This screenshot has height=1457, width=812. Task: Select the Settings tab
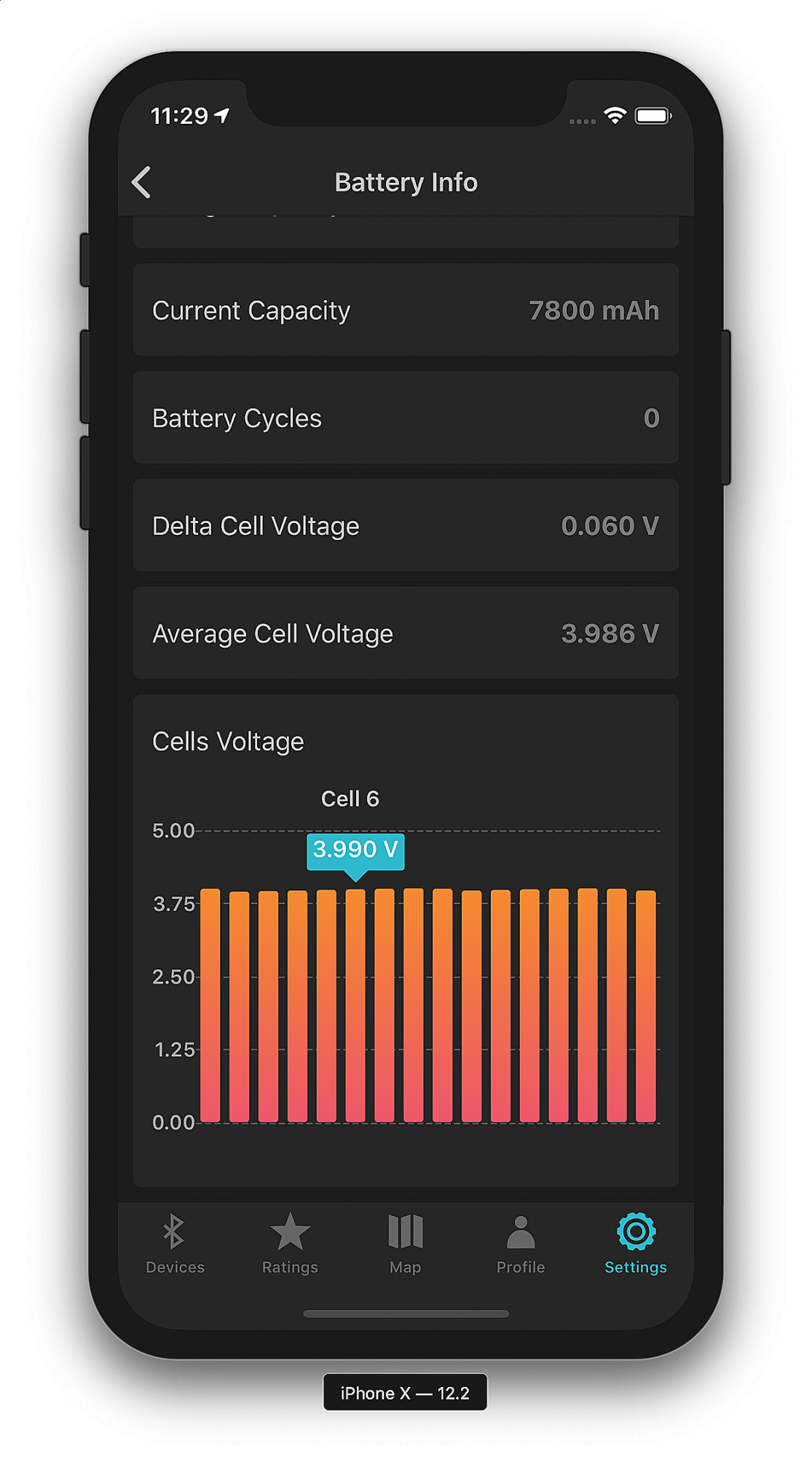(636, 1244)
